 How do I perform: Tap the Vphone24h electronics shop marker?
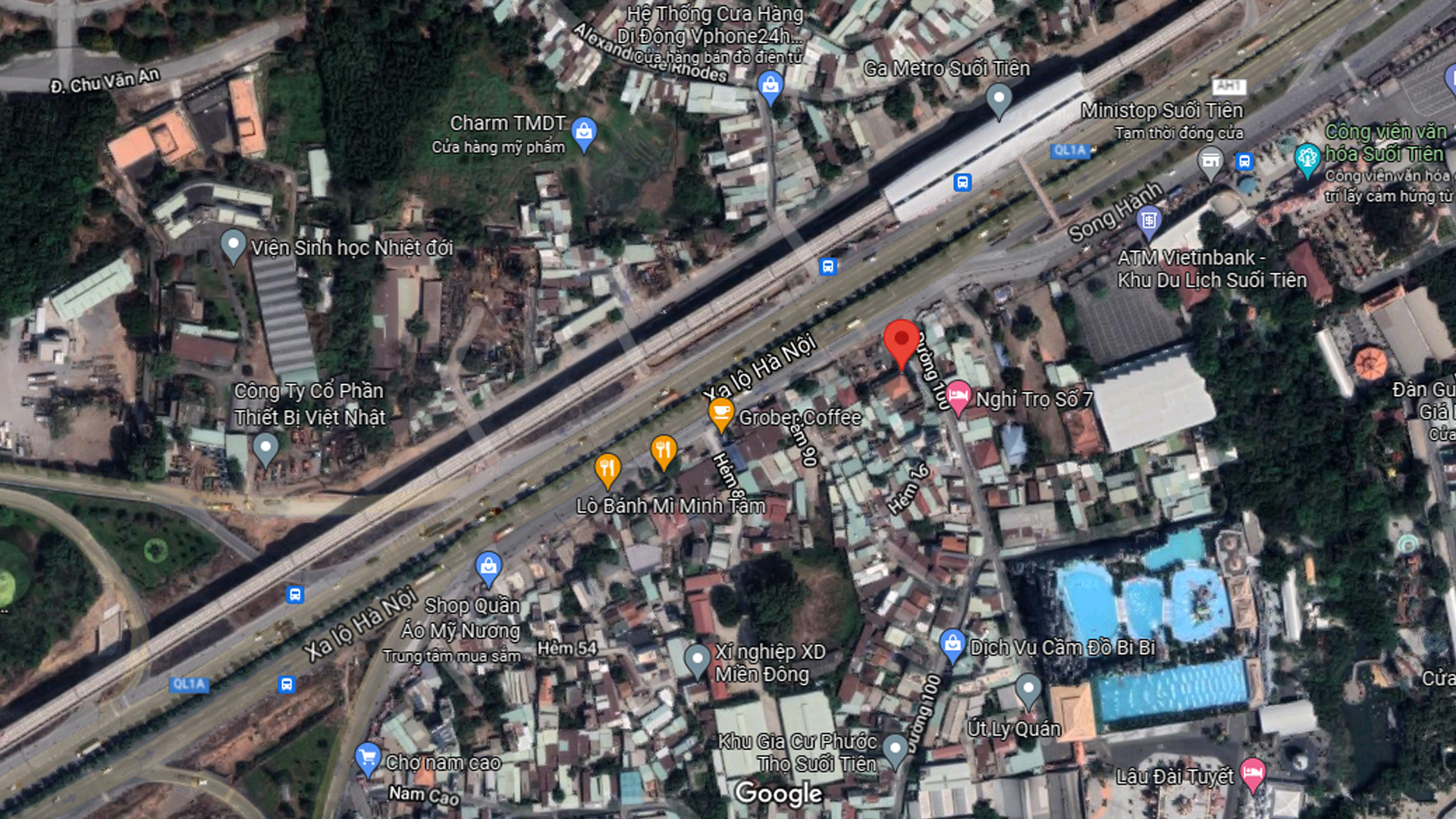tap(770, 86)
